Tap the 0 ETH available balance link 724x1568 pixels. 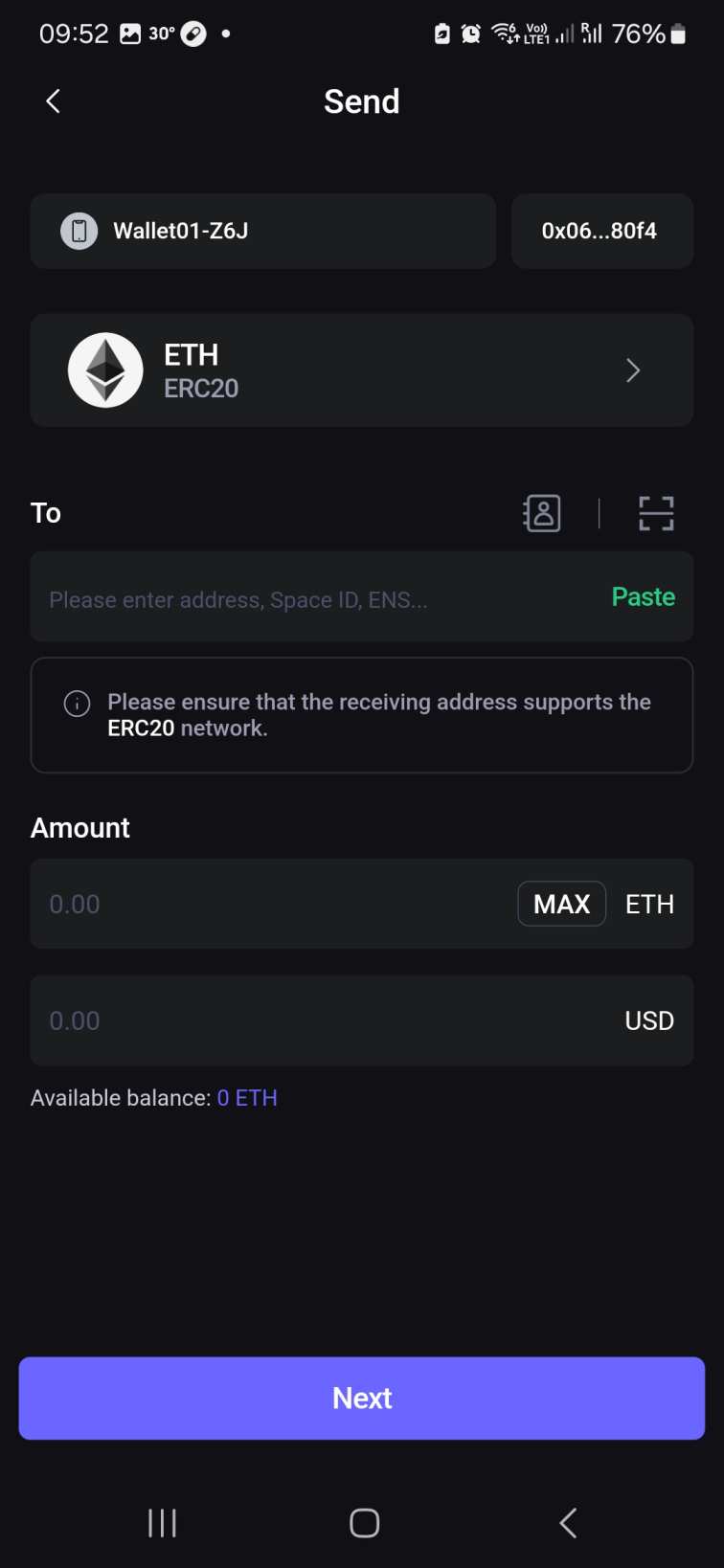(x=247, y=1097)
